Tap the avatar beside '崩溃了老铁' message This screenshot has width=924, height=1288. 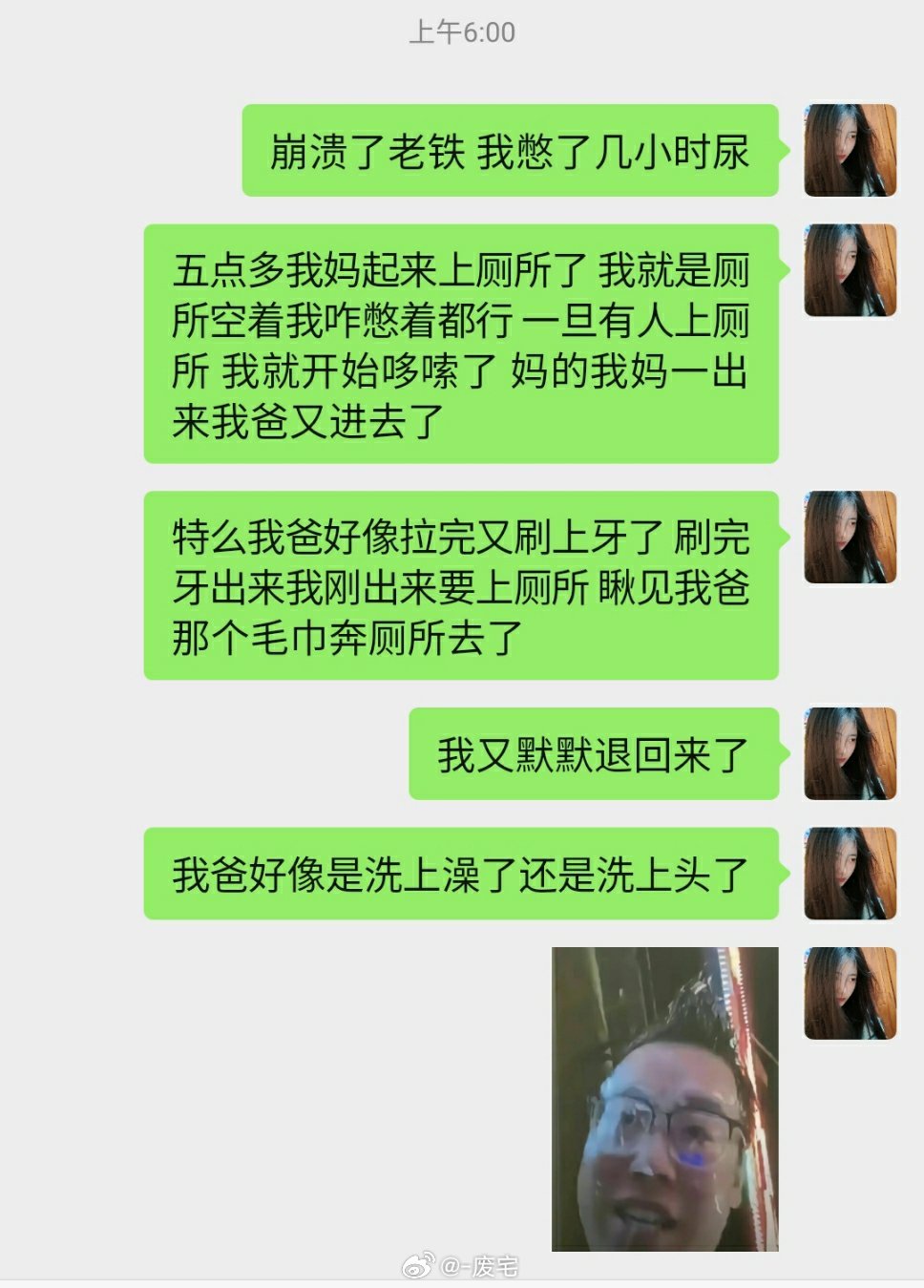point(850,151)
